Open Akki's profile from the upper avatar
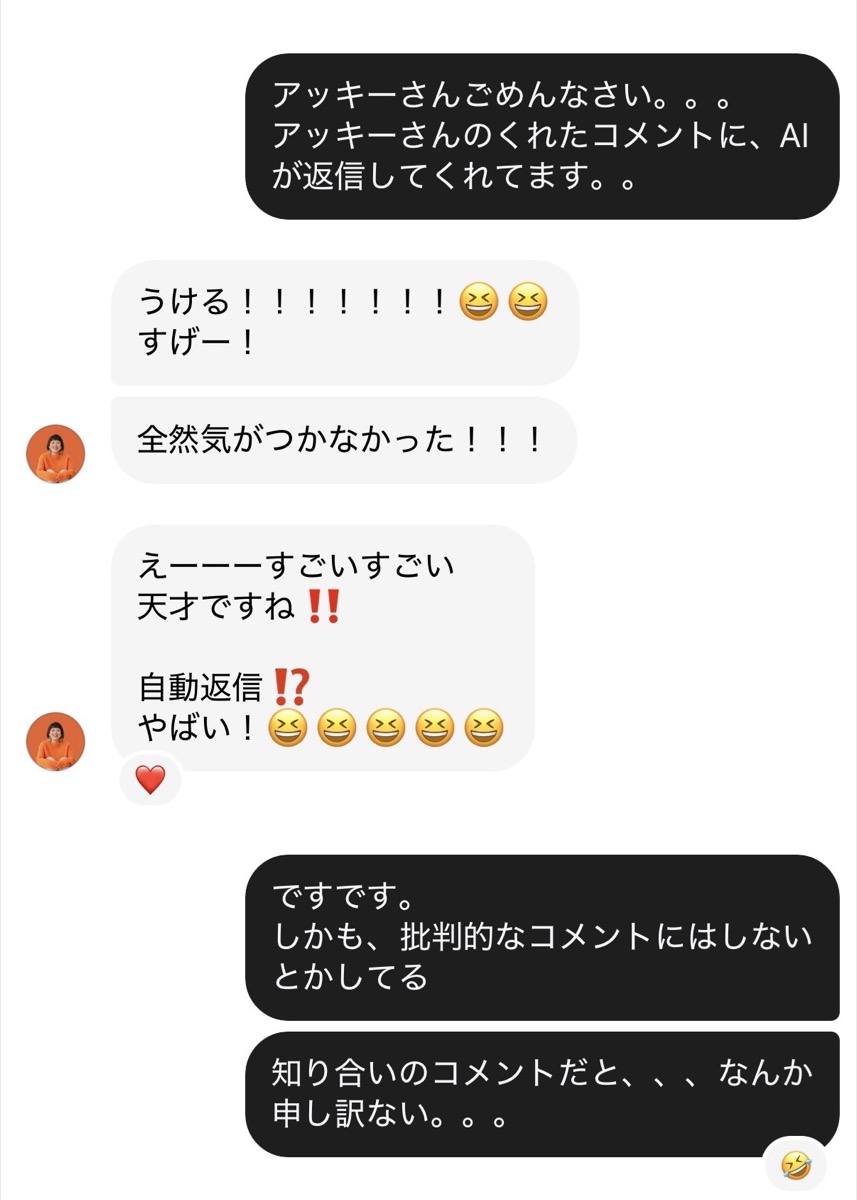Image resolution: width=857 pixels, height=1200 pixels. [x=55, y=452]
